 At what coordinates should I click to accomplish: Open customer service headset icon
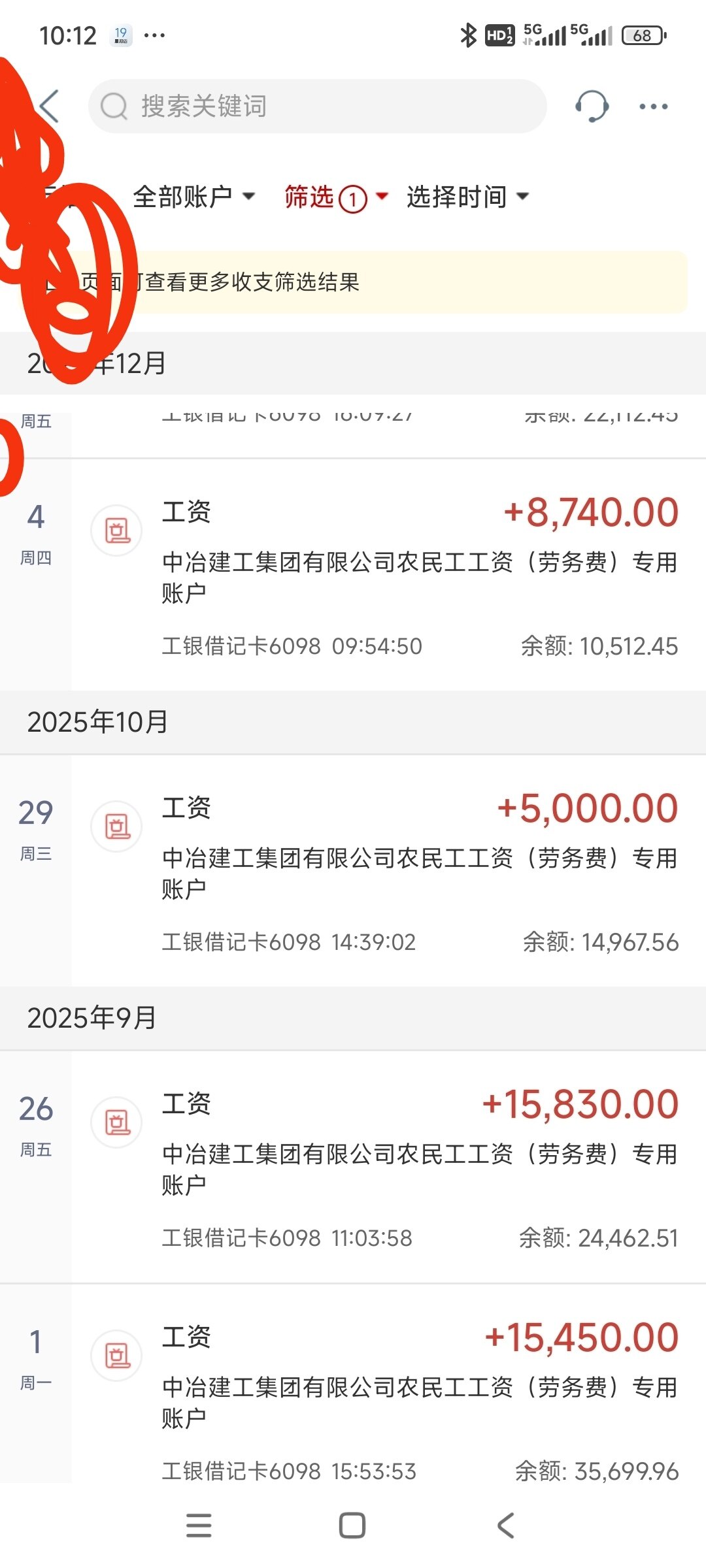(x=592, y=106)
